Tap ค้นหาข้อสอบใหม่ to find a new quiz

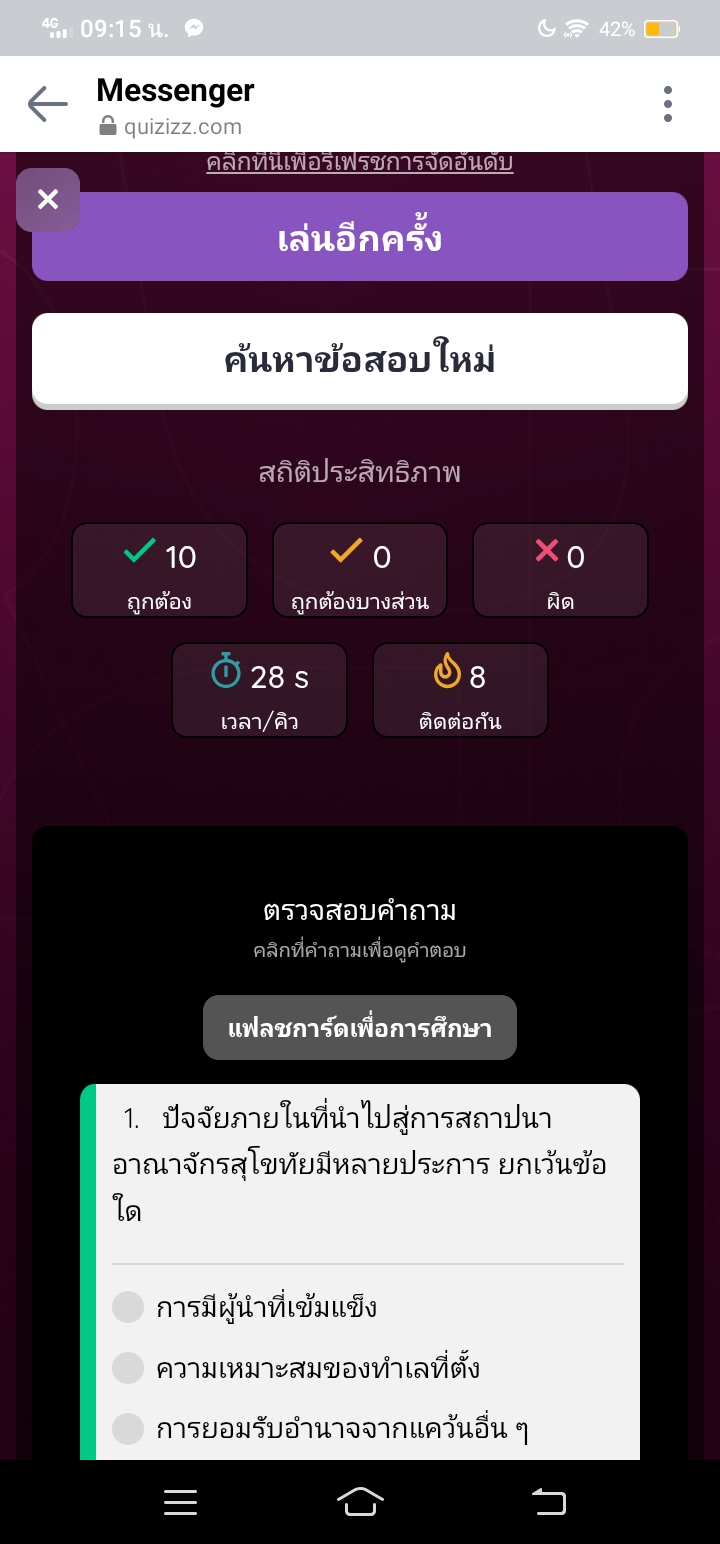[x=360, y=360]
